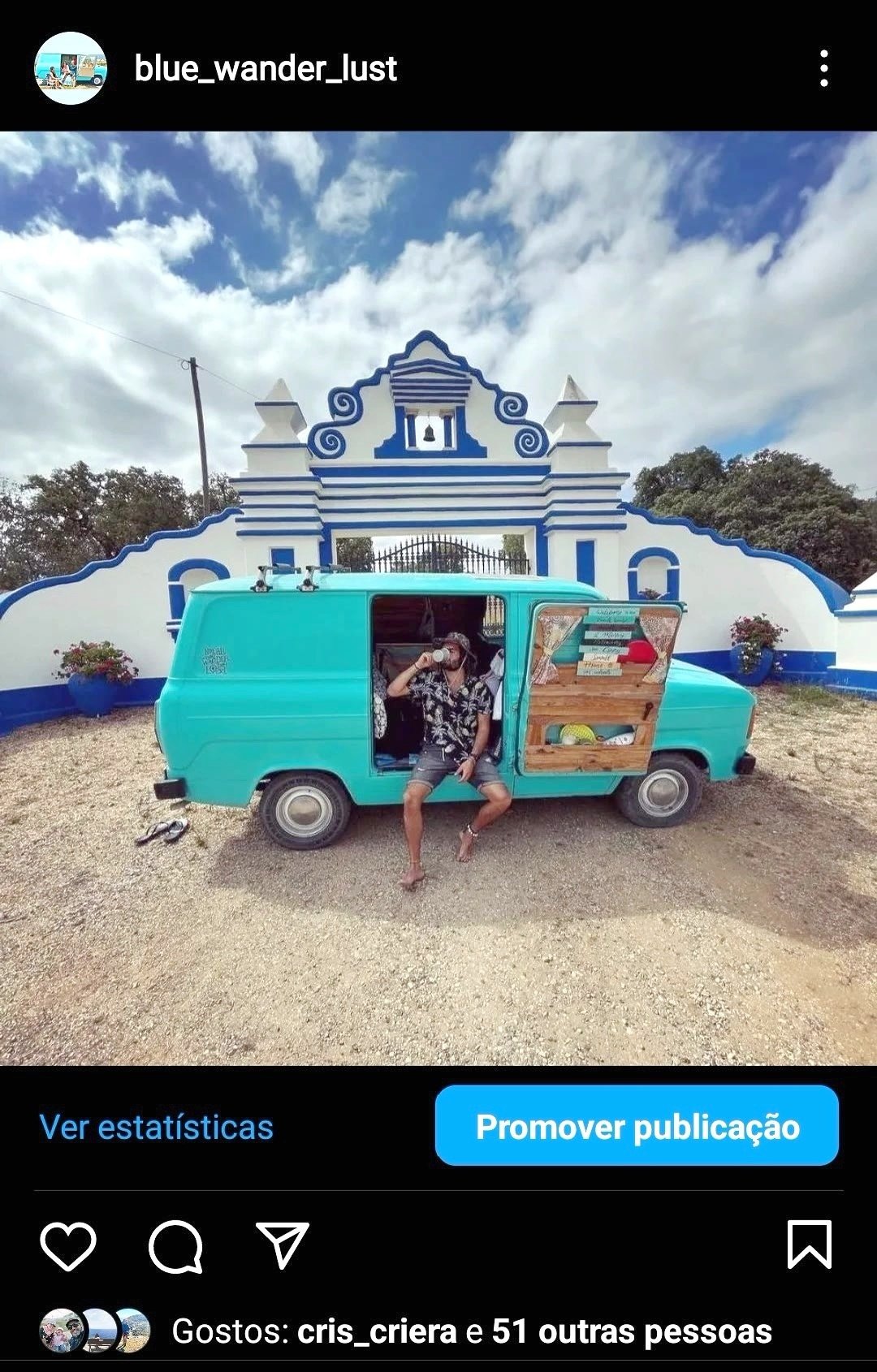Share post via paper plane icon
877x1372 pixels.
283,1244
